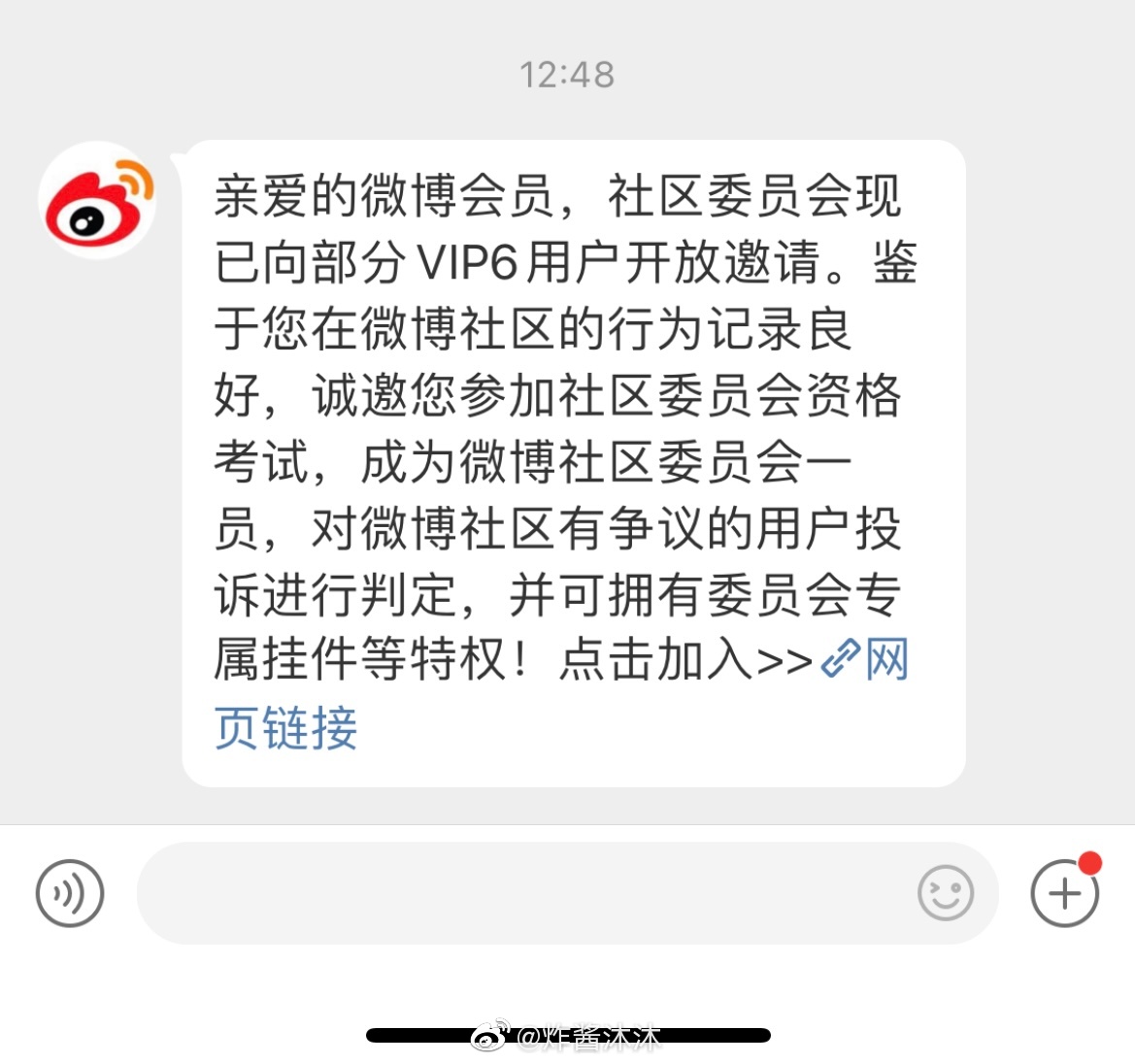Tap the Weibo sender avatar
The image size is (1135, 1064).
pos(97,201)
